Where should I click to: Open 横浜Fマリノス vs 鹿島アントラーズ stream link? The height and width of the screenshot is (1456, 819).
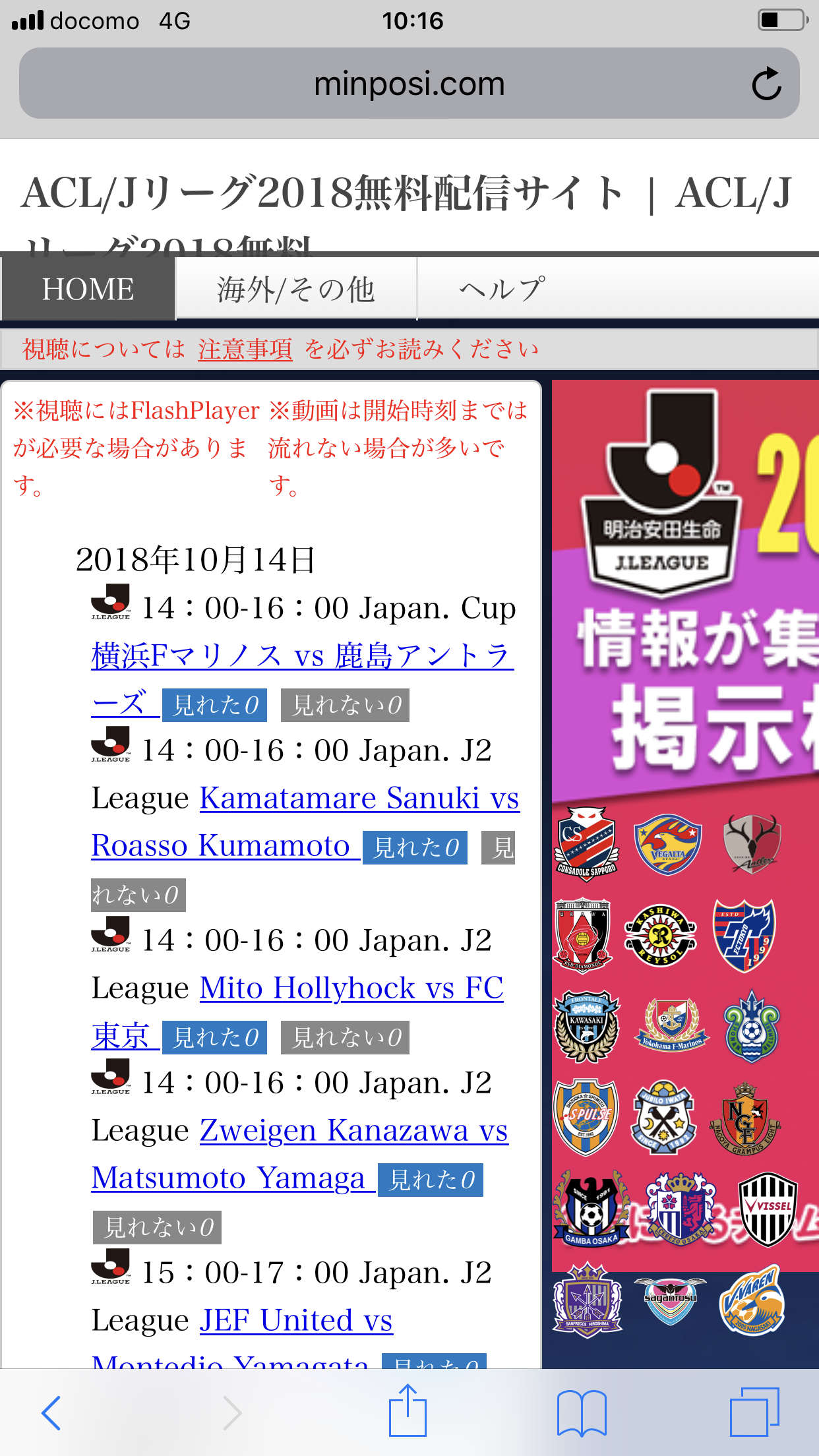pos(302,656)
